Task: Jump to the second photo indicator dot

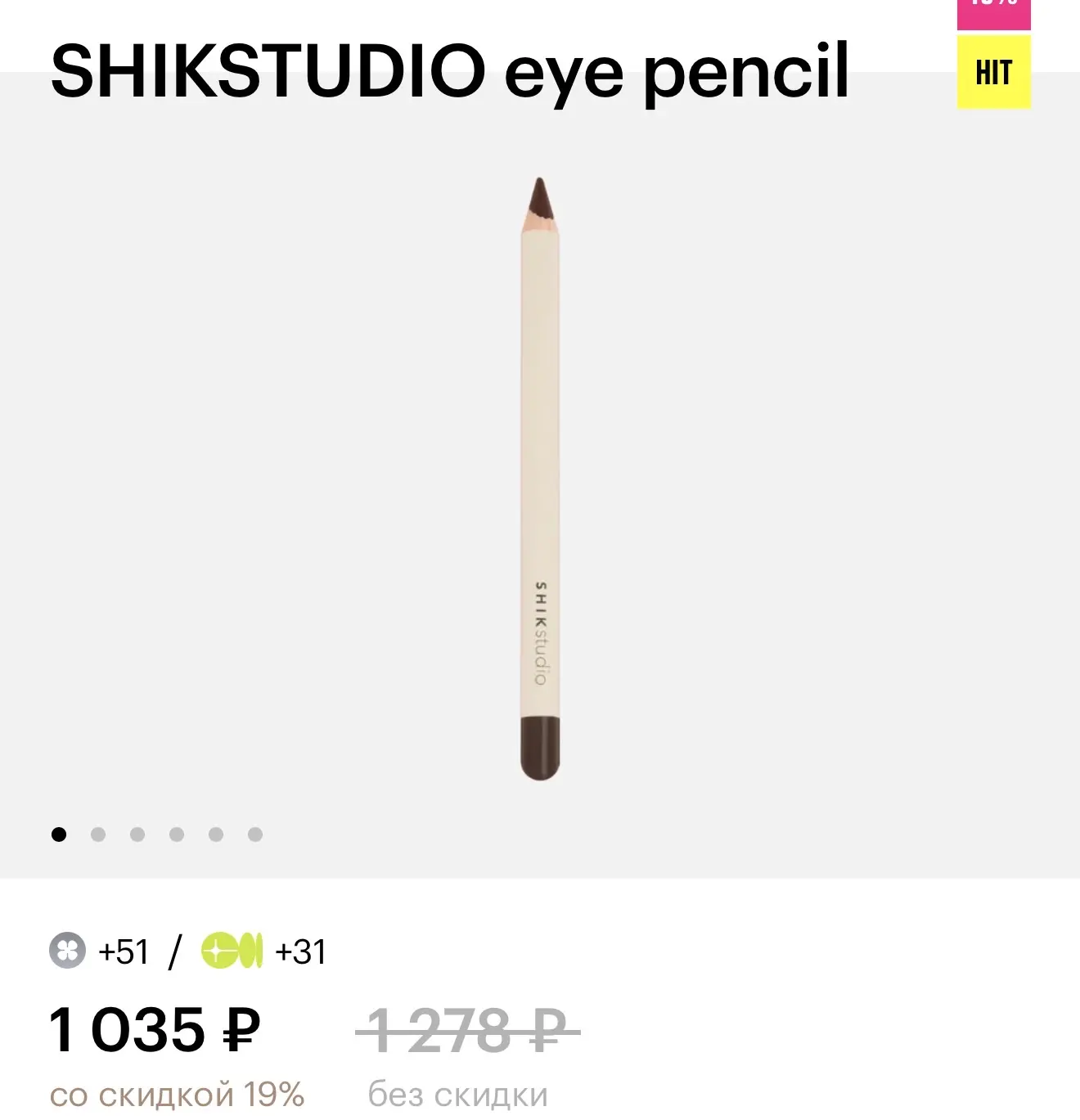Action: pos(98,834)
